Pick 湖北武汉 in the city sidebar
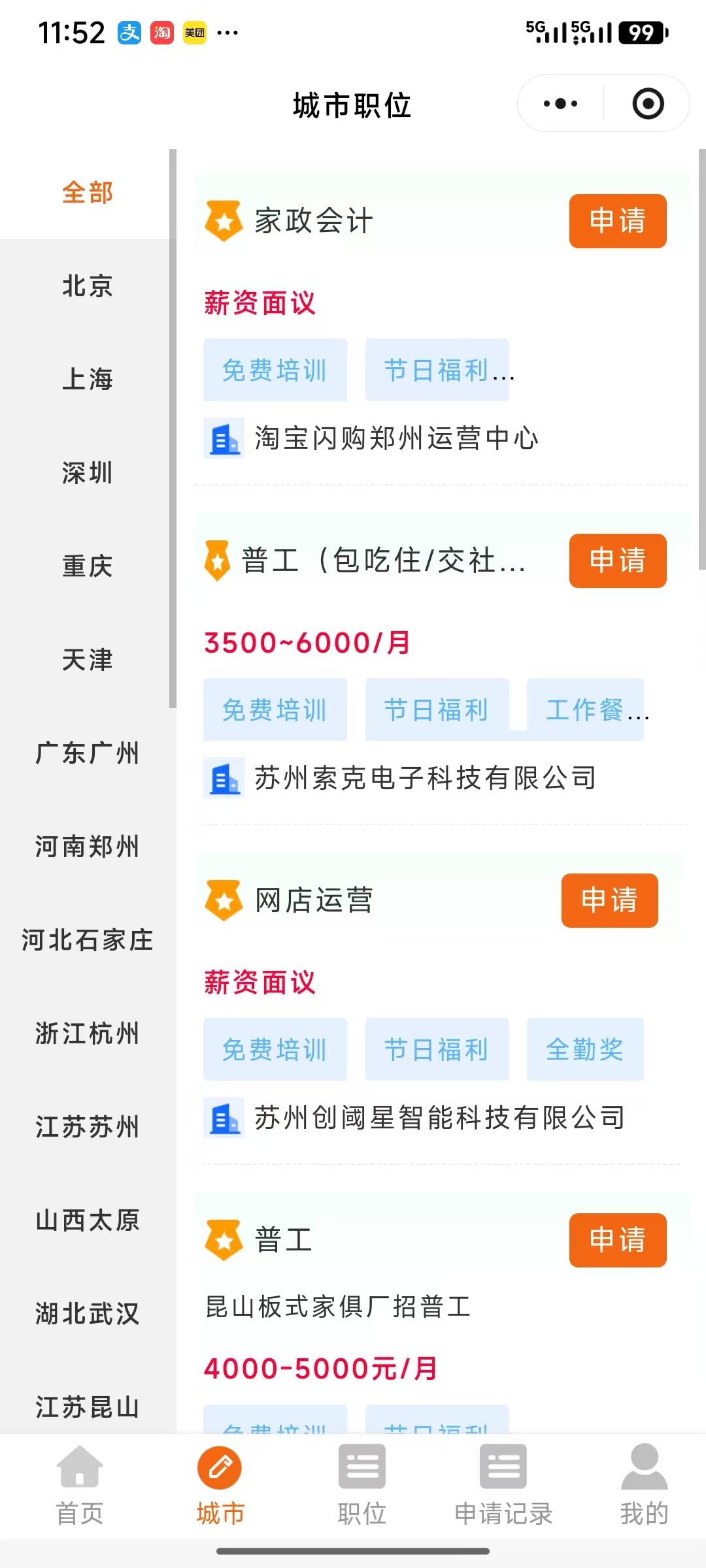 coord(88,1314)
